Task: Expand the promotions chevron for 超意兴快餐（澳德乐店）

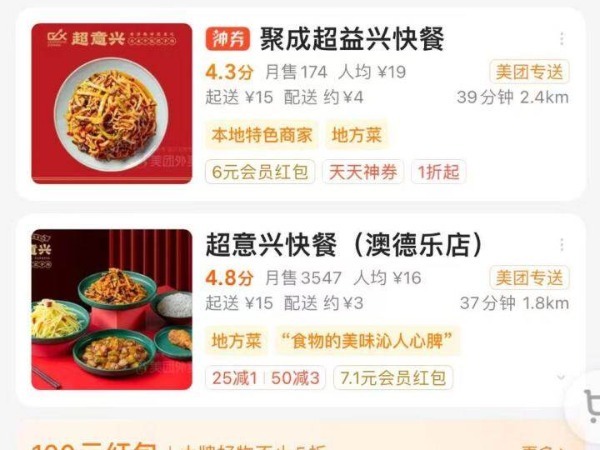Action: tap(560, 378)
